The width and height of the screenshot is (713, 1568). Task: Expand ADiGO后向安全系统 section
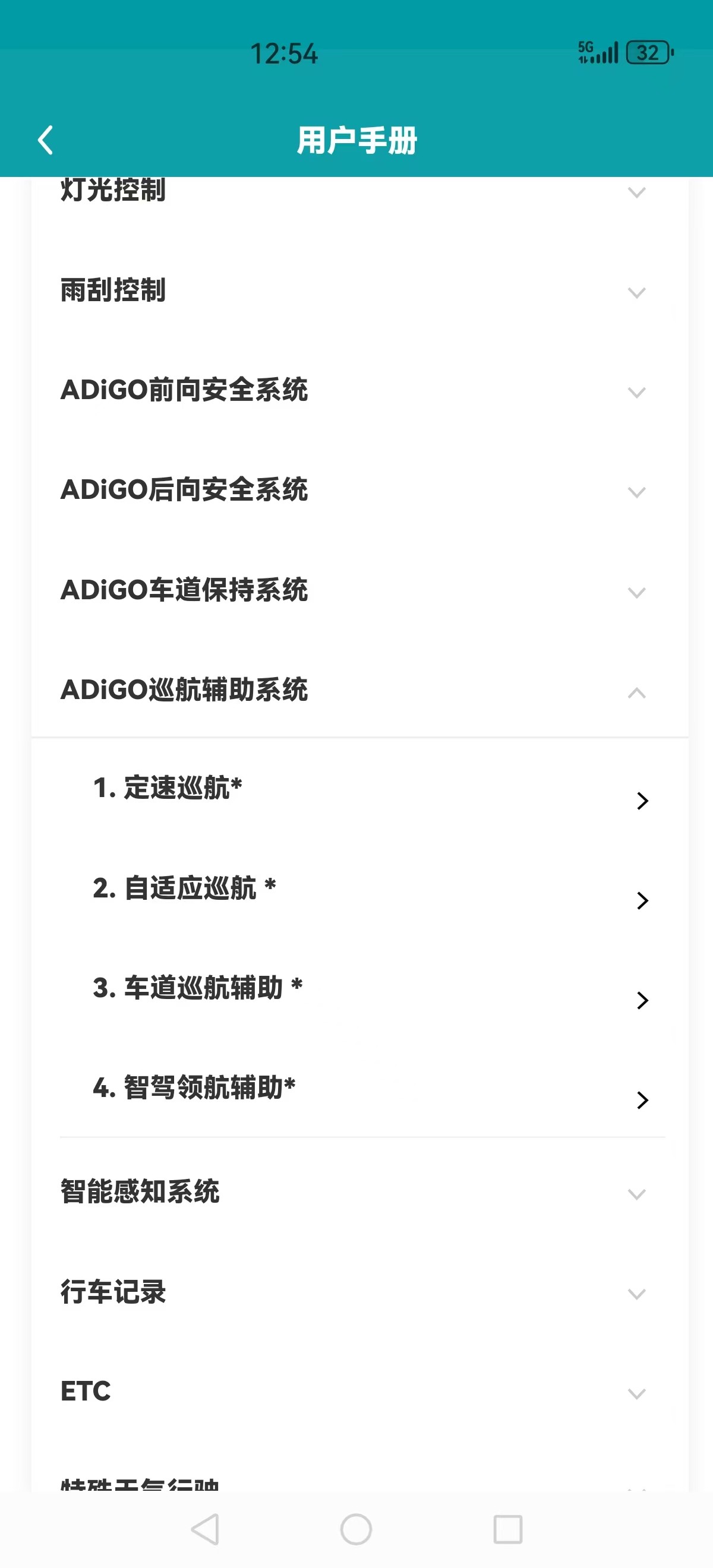pyautogui.click(x=360, y=490)
